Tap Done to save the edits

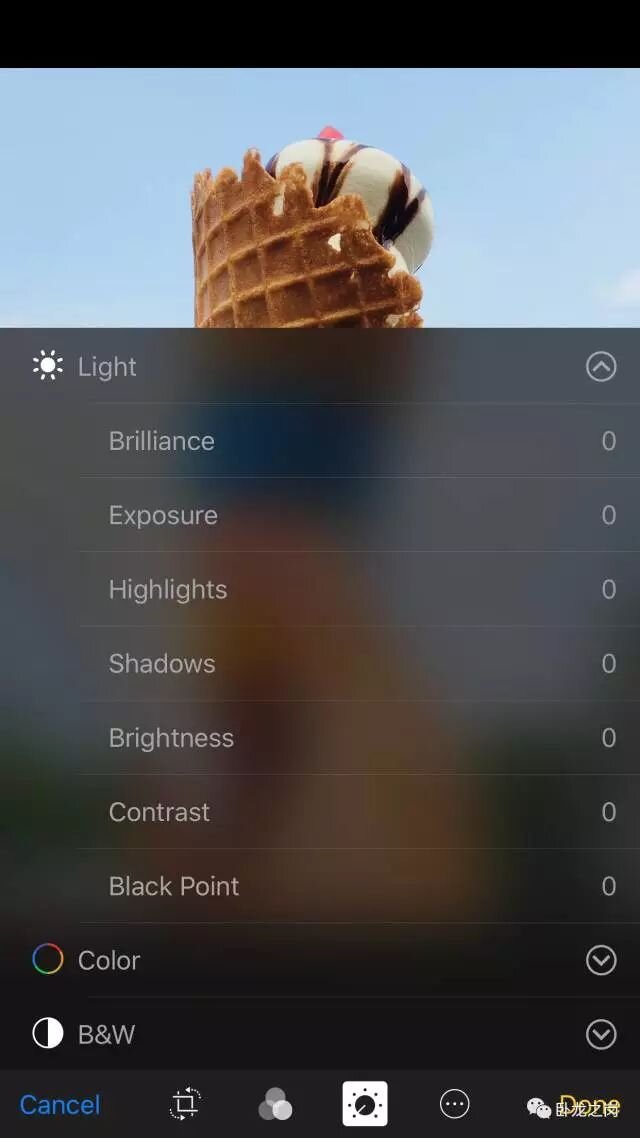pyautogui.click(x=590, y=1104)
